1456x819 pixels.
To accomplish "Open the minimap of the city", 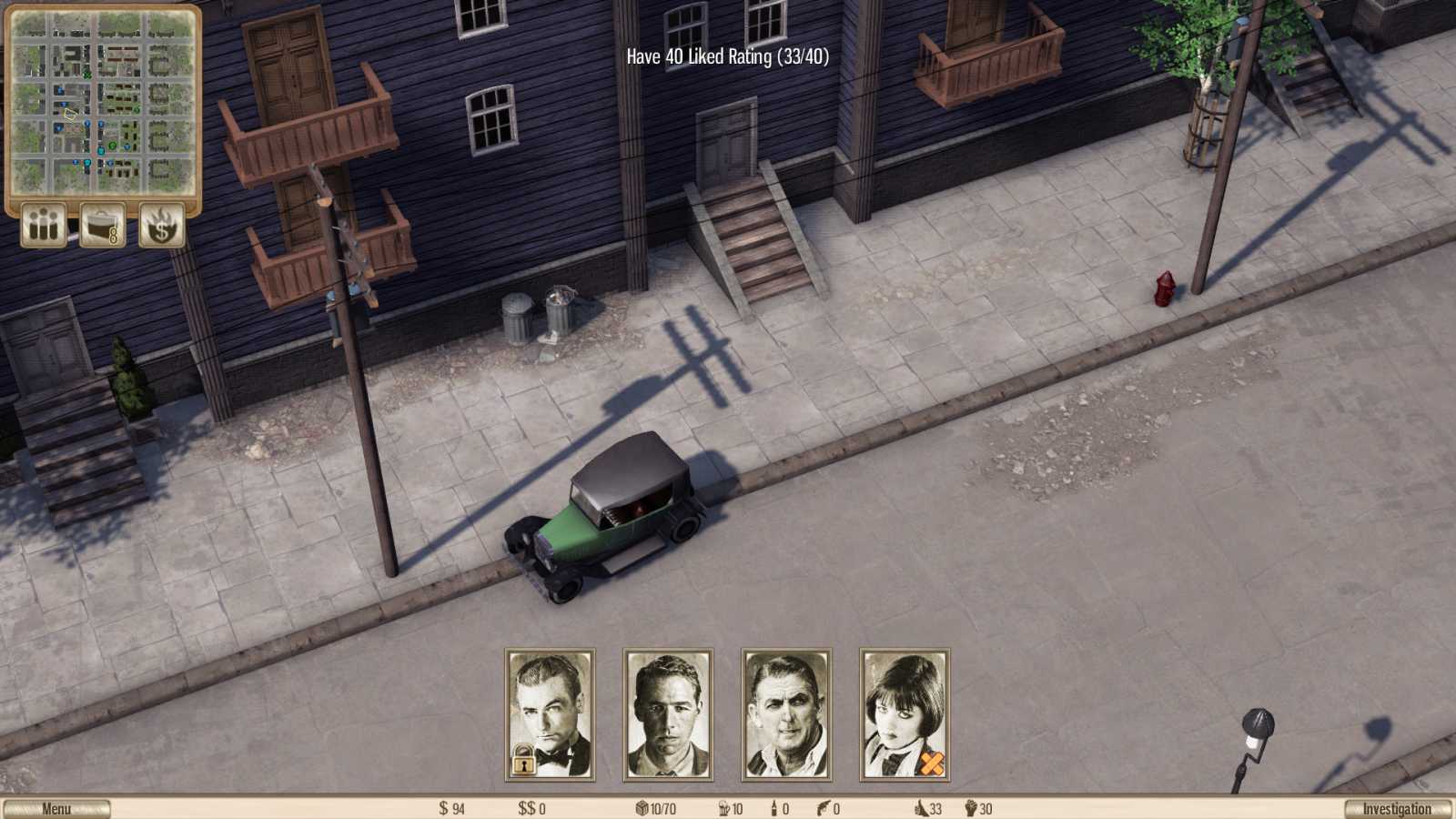I will coord(103,102).
